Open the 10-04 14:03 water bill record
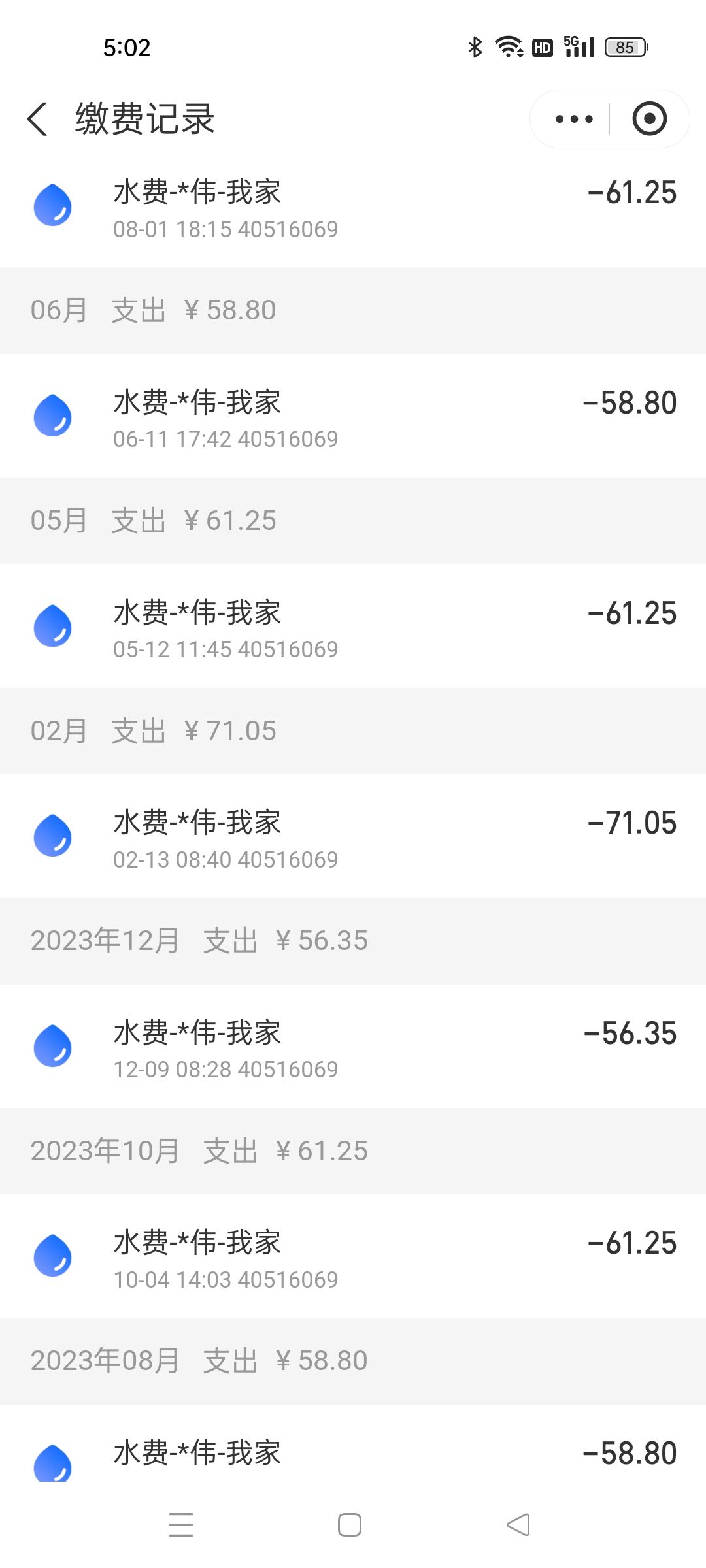Screen dimensions: 706x1568 pyautogui.click(x=353, y=1256)
